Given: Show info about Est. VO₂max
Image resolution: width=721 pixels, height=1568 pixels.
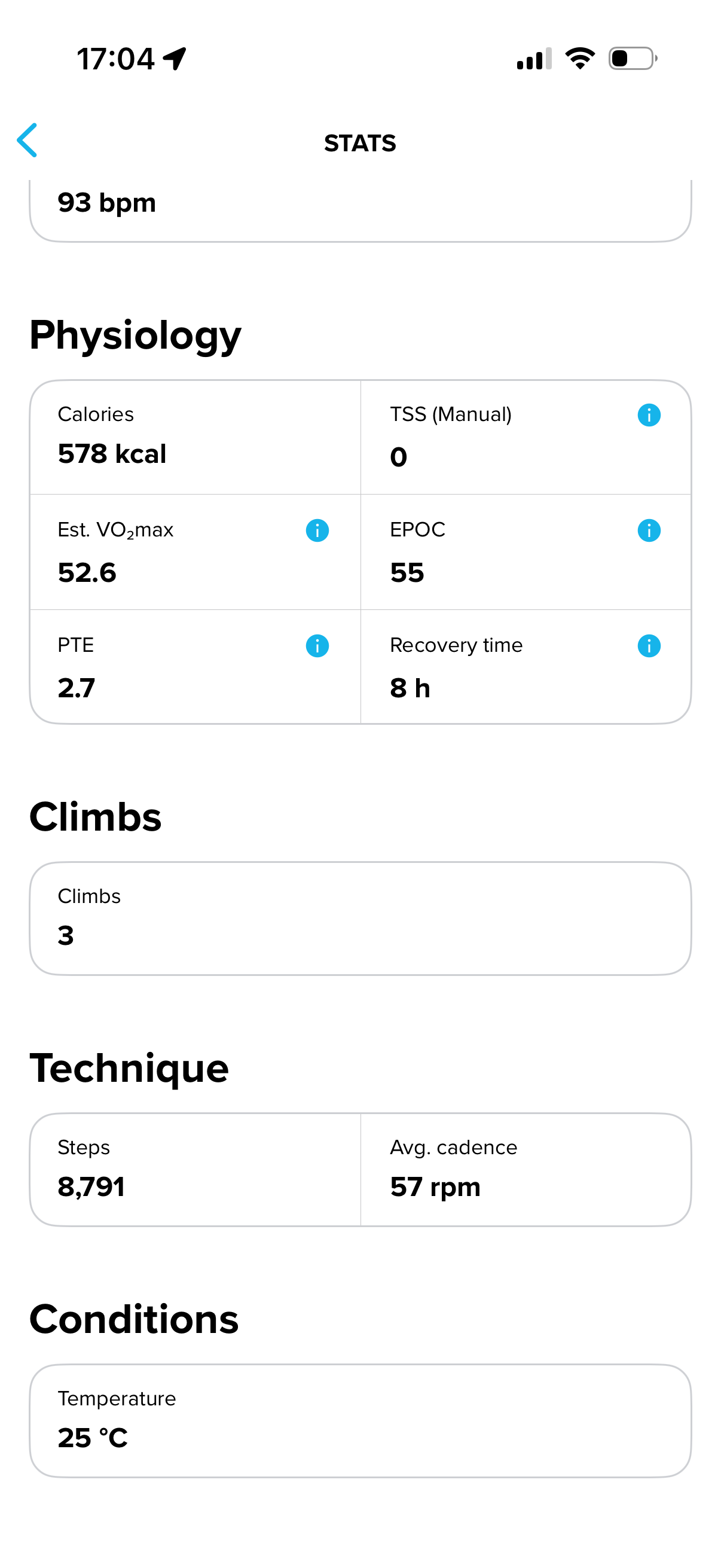Looking at the screenshot, I should pyautogui.click(x=317, y=530).
